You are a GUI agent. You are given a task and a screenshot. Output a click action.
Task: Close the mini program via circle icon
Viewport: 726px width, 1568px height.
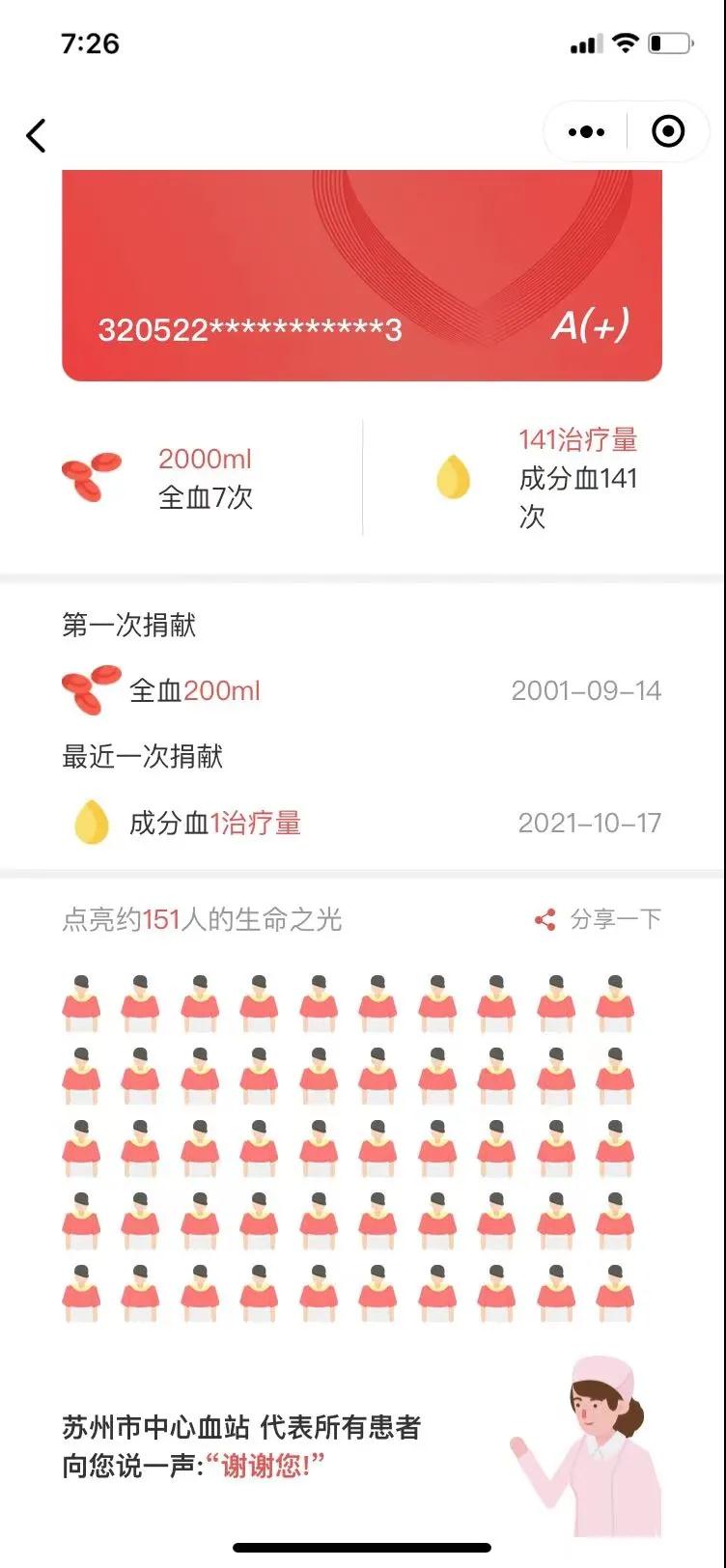click(x=668, y=131)
